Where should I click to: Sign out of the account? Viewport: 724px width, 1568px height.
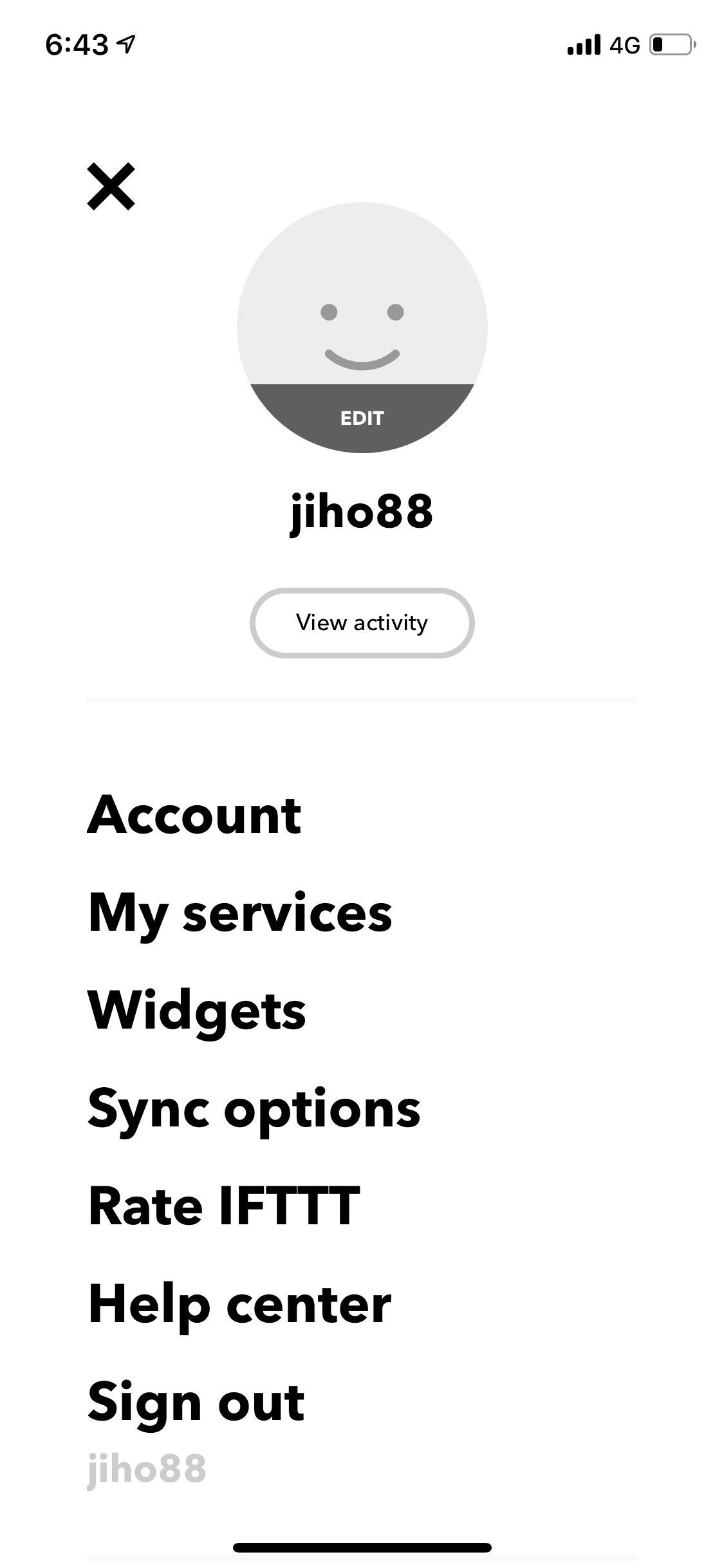196,1402
